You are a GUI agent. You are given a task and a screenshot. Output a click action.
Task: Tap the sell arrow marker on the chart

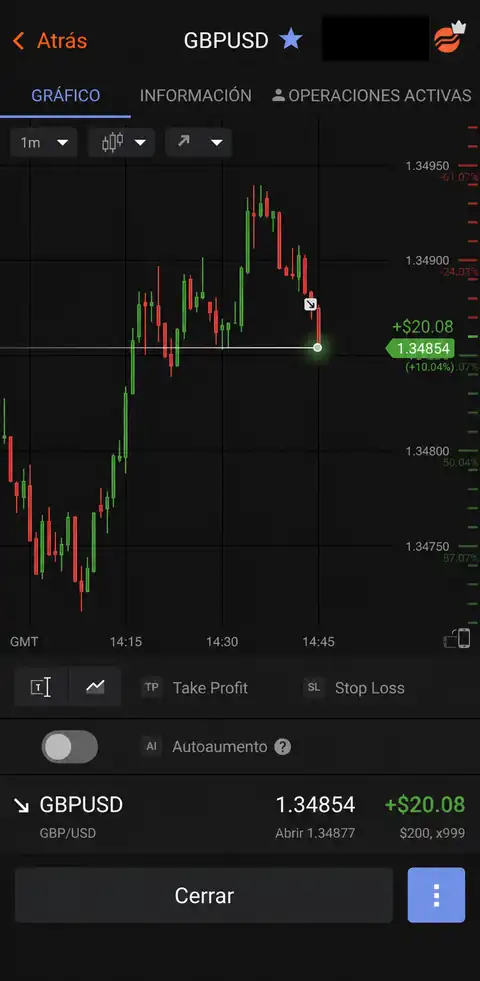[310, 304]
